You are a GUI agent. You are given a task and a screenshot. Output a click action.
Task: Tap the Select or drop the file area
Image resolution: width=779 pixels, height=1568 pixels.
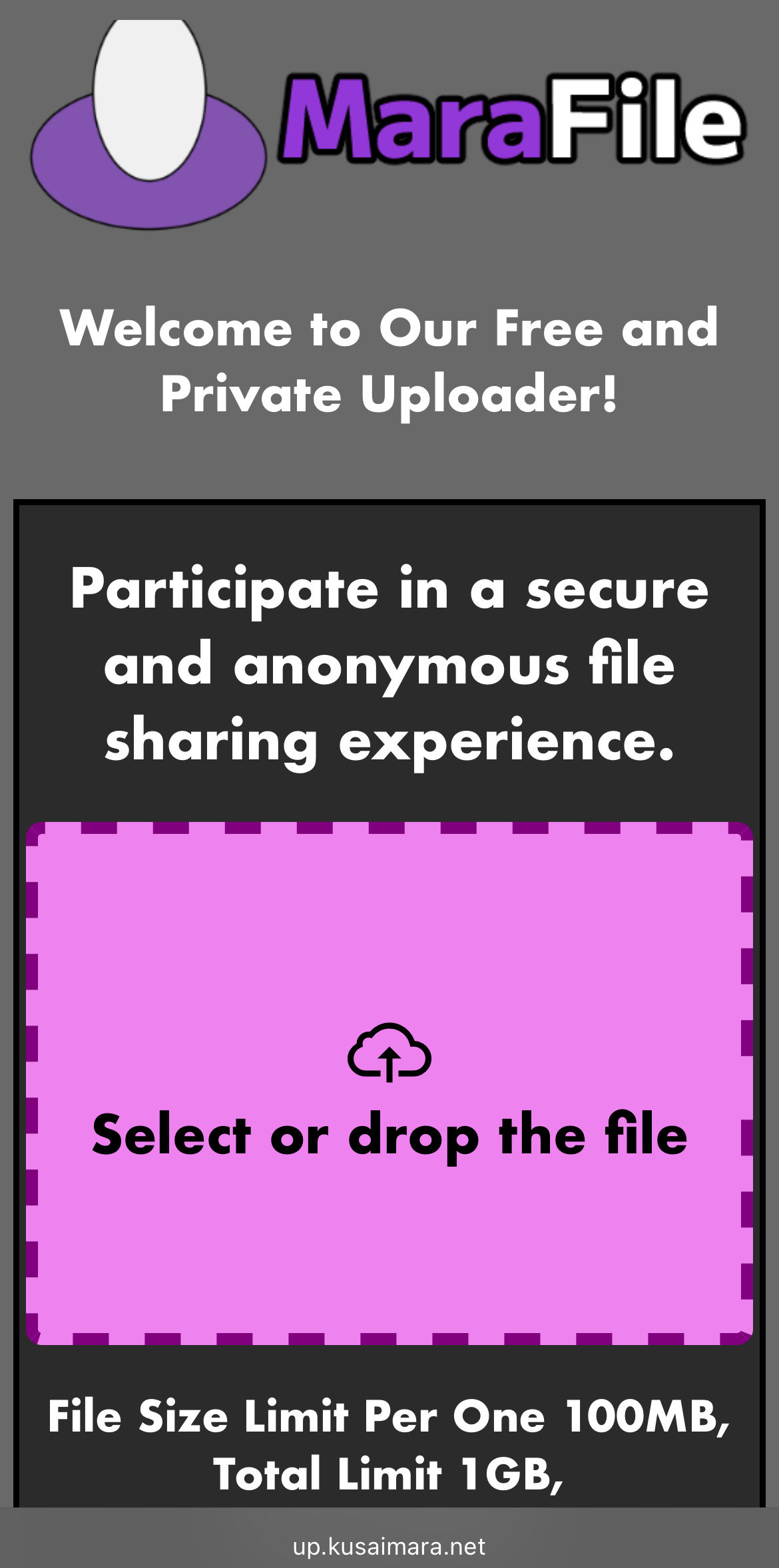click(389, 1083)
